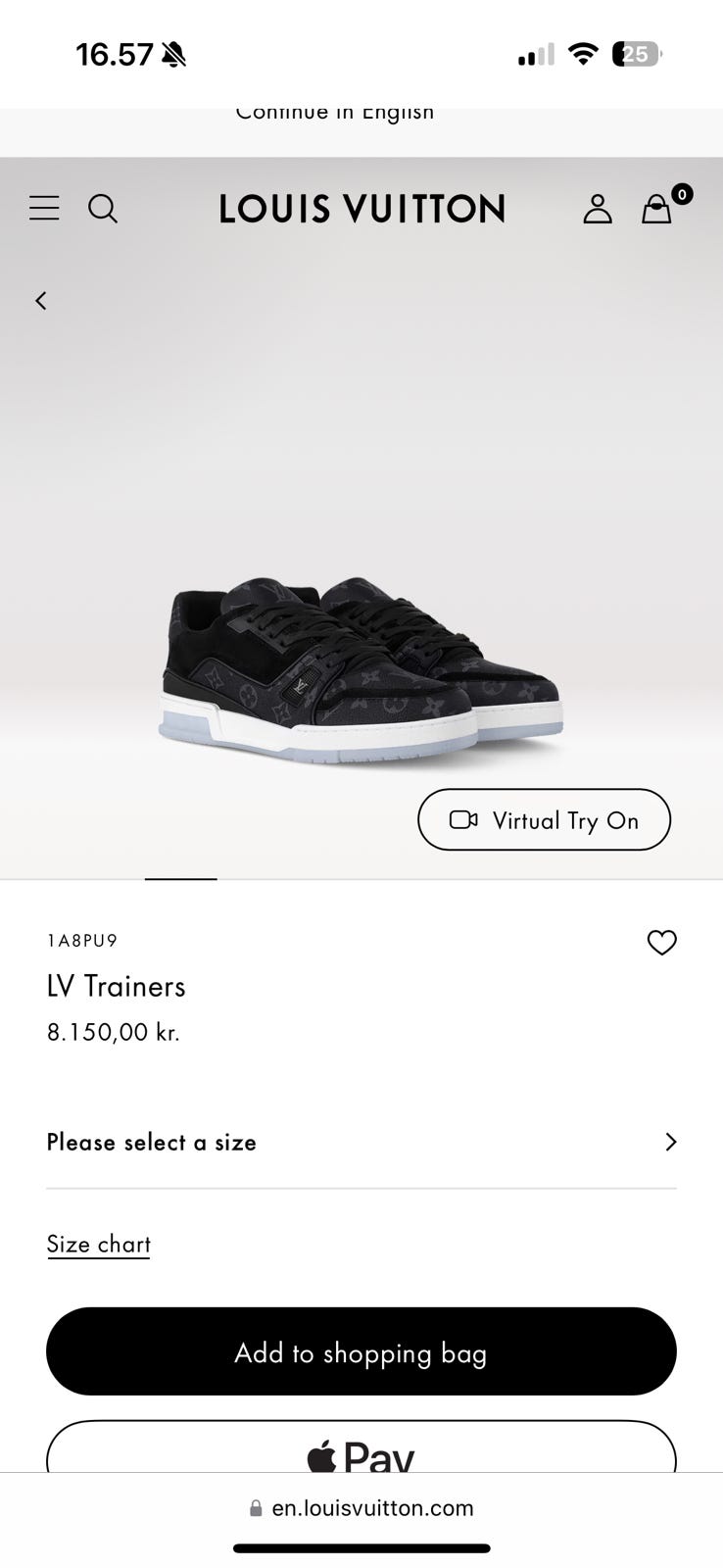Go back with the arrow
The width and height of the screenshot is (723, 1568).
41,301
